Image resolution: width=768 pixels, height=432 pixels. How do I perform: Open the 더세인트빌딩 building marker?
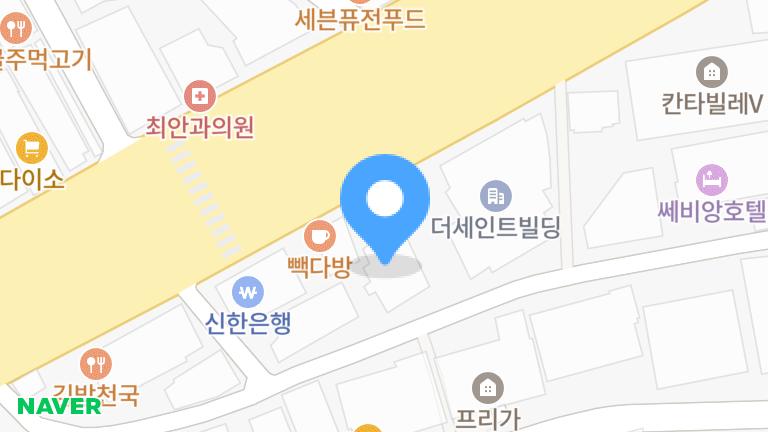click(x=496, y=196)
